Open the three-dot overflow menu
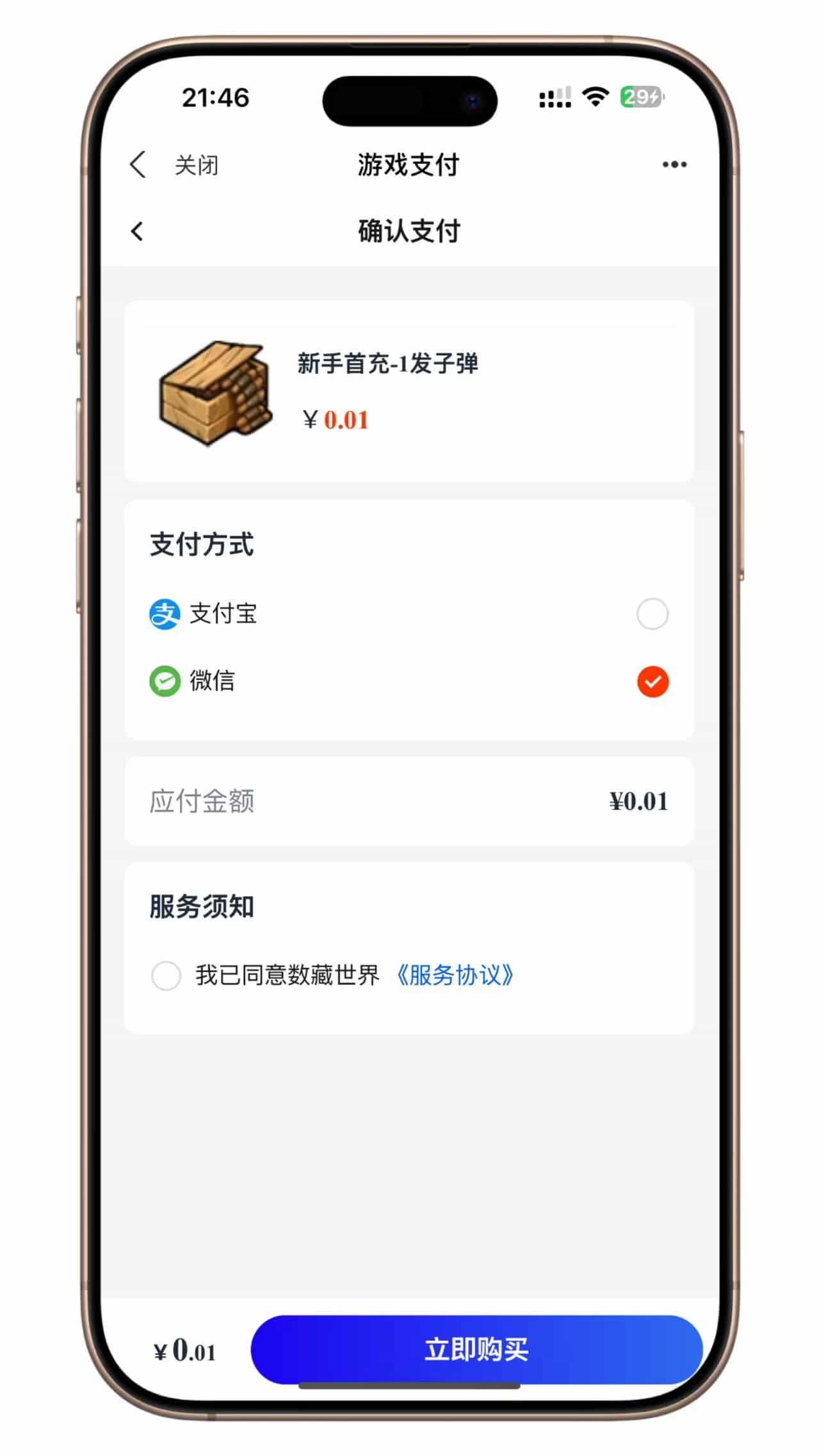Image resolution: width=819 pixels, height=1456 pixels. (674, 164)
